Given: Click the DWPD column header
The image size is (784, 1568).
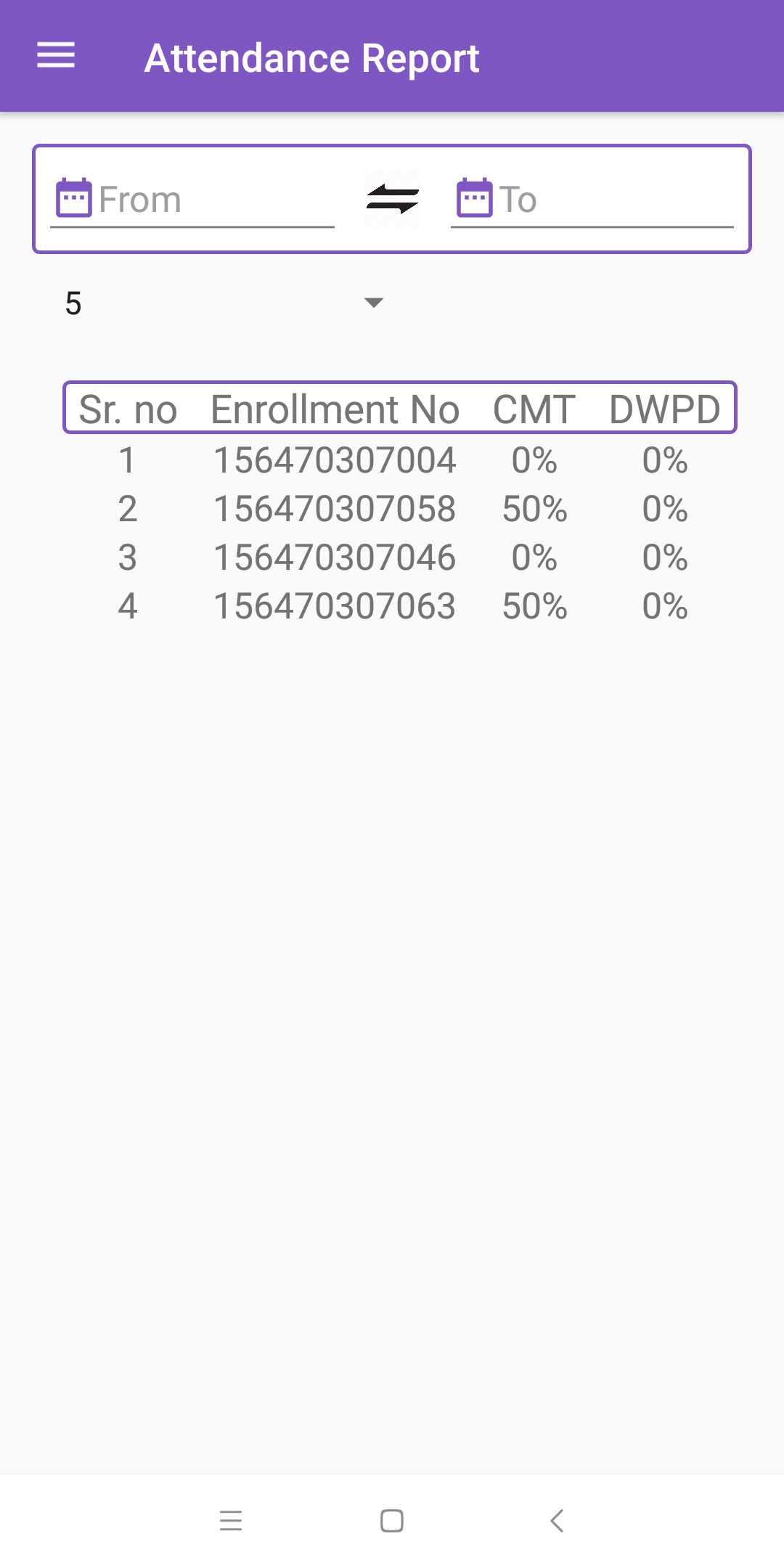Looking at the screenshot, I should [x=664, y=409].
